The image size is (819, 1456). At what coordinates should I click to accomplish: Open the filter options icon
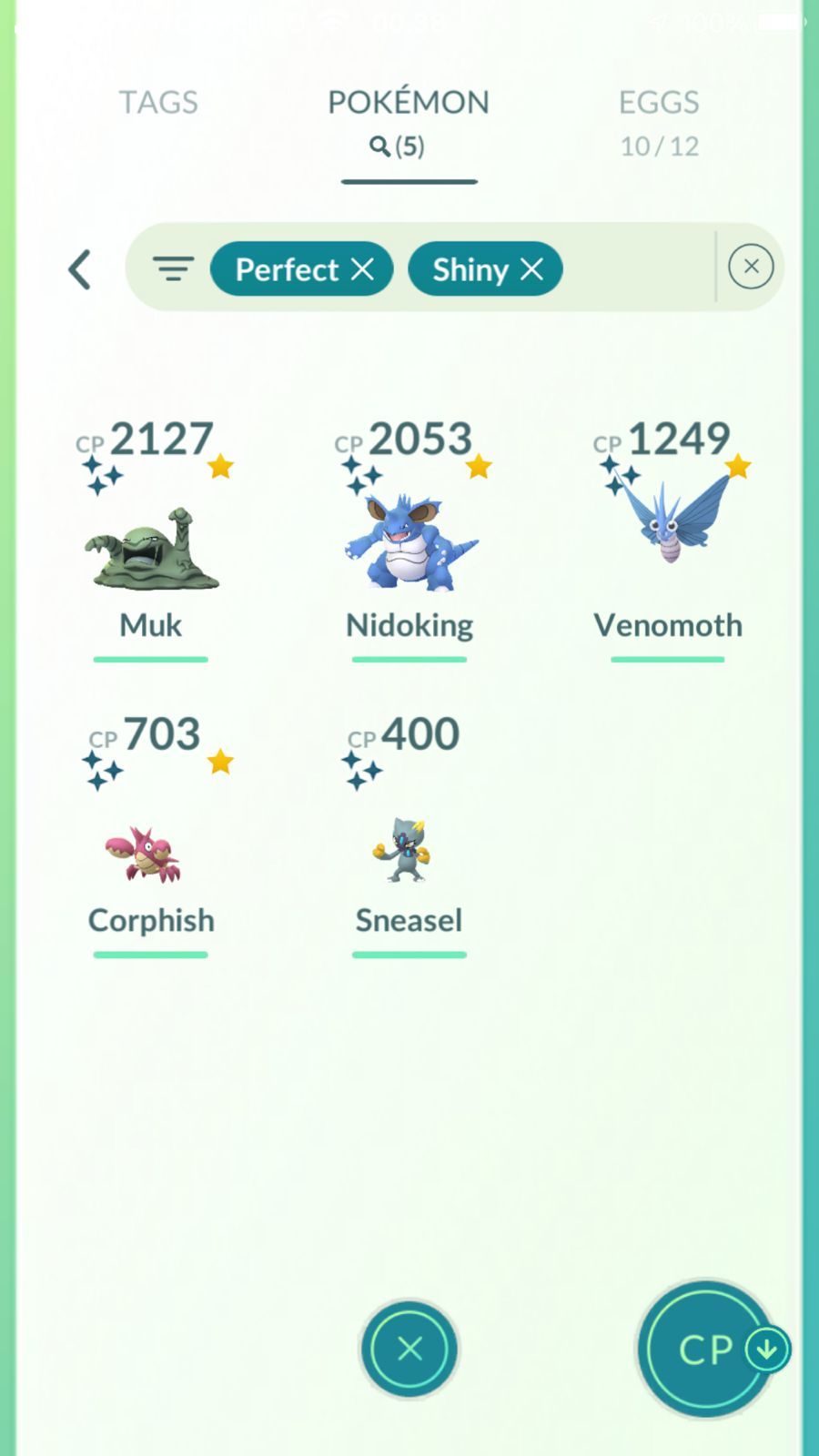tap(173, 269)
